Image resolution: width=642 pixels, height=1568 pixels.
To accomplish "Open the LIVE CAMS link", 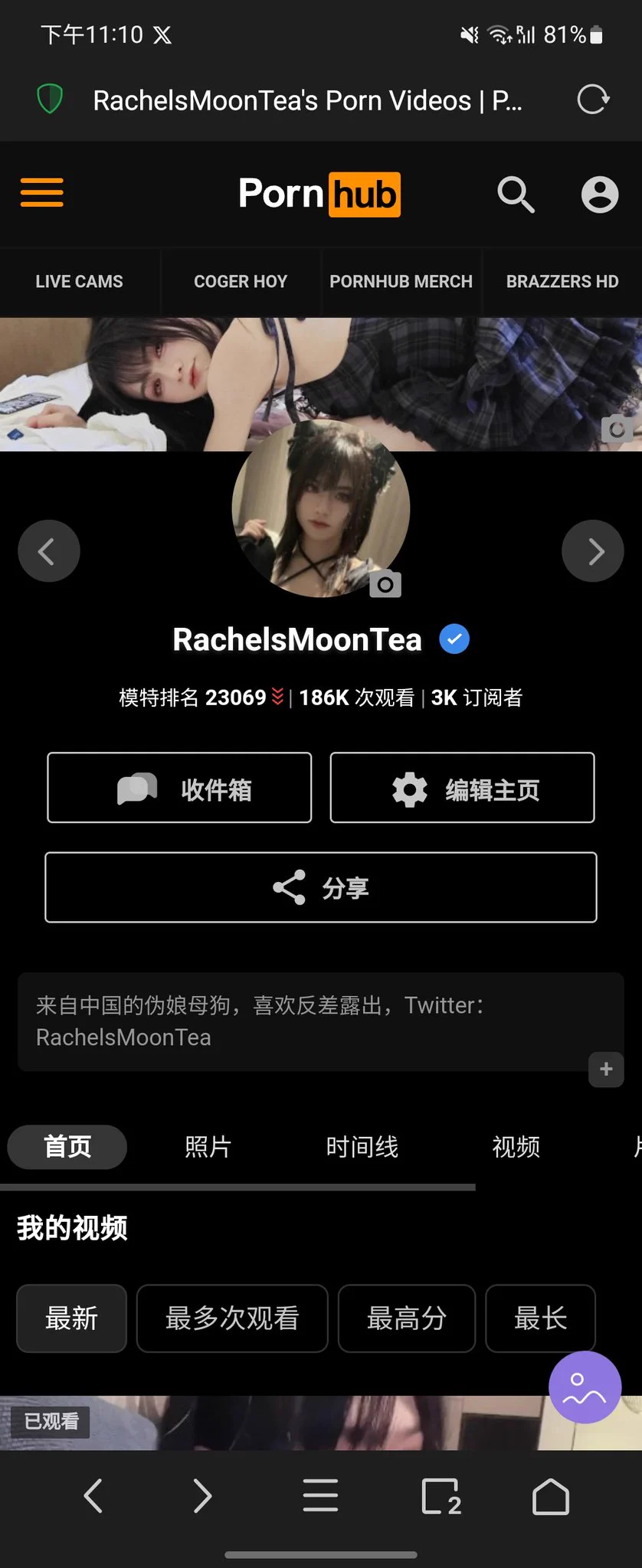I will 79,282.
